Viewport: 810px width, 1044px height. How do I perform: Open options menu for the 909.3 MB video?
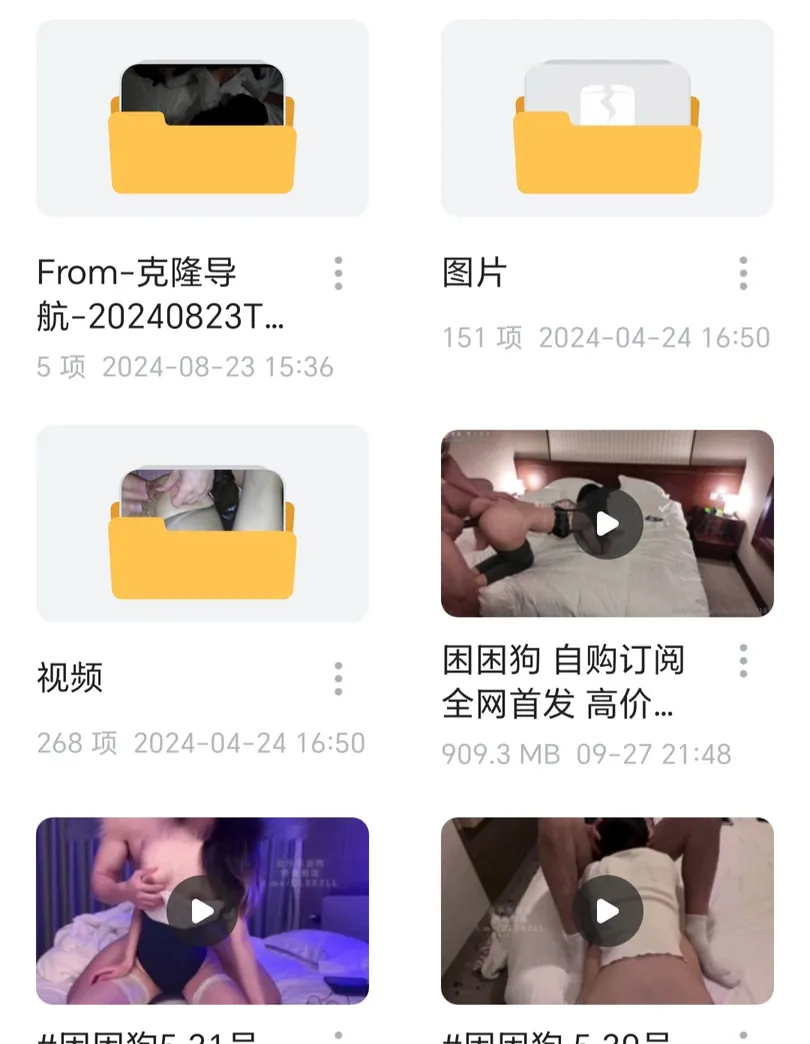point(743,660)
